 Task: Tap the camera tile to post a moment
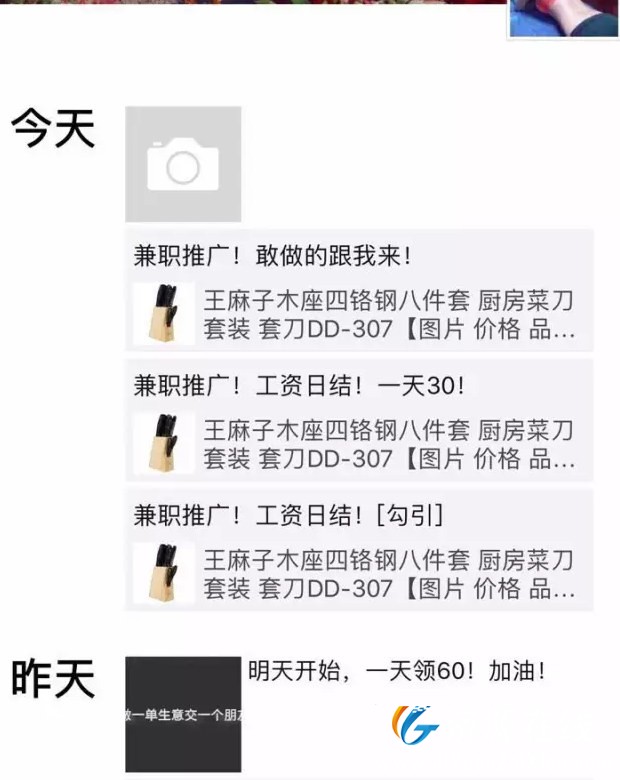183,164
